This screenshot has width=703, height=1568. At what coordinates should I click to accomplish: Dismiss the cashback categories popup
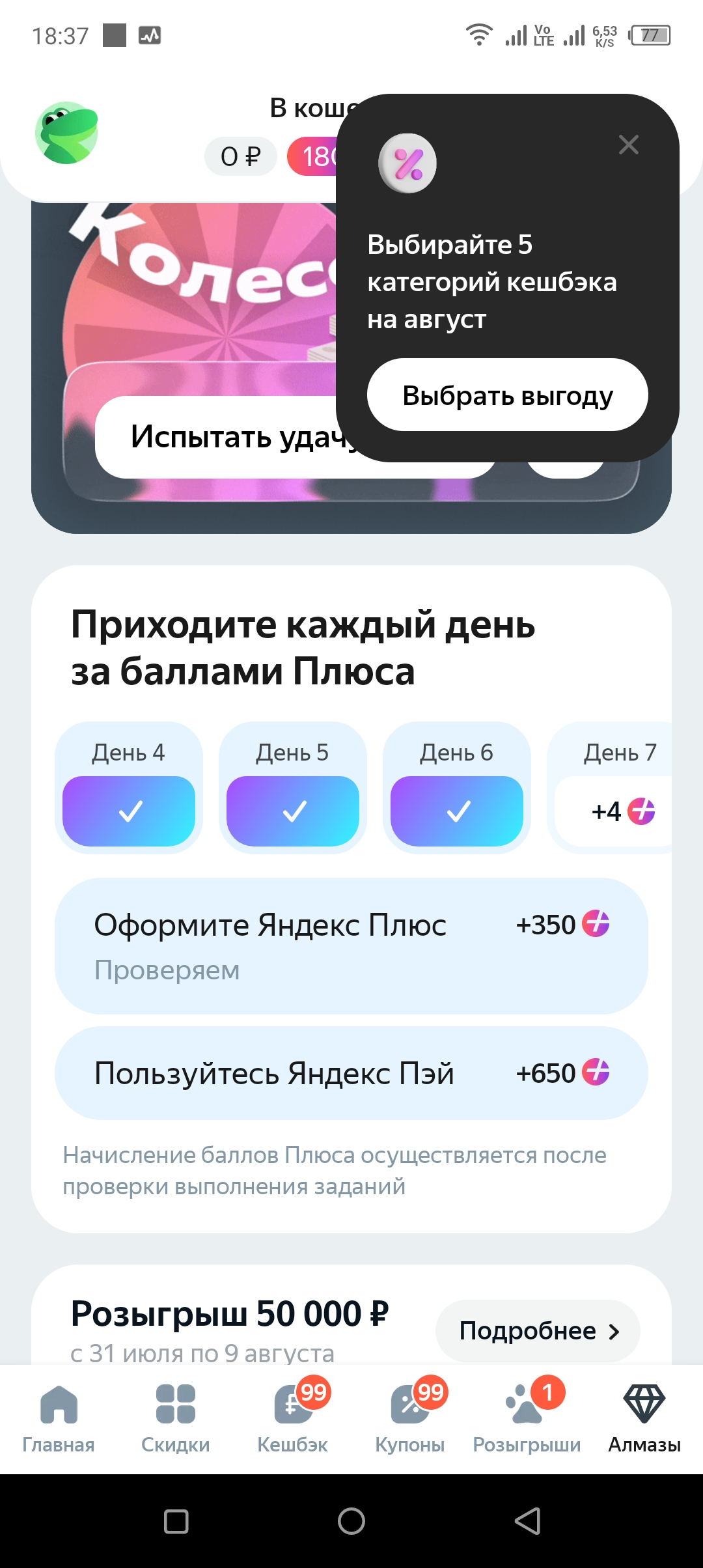tap(628, 145)
